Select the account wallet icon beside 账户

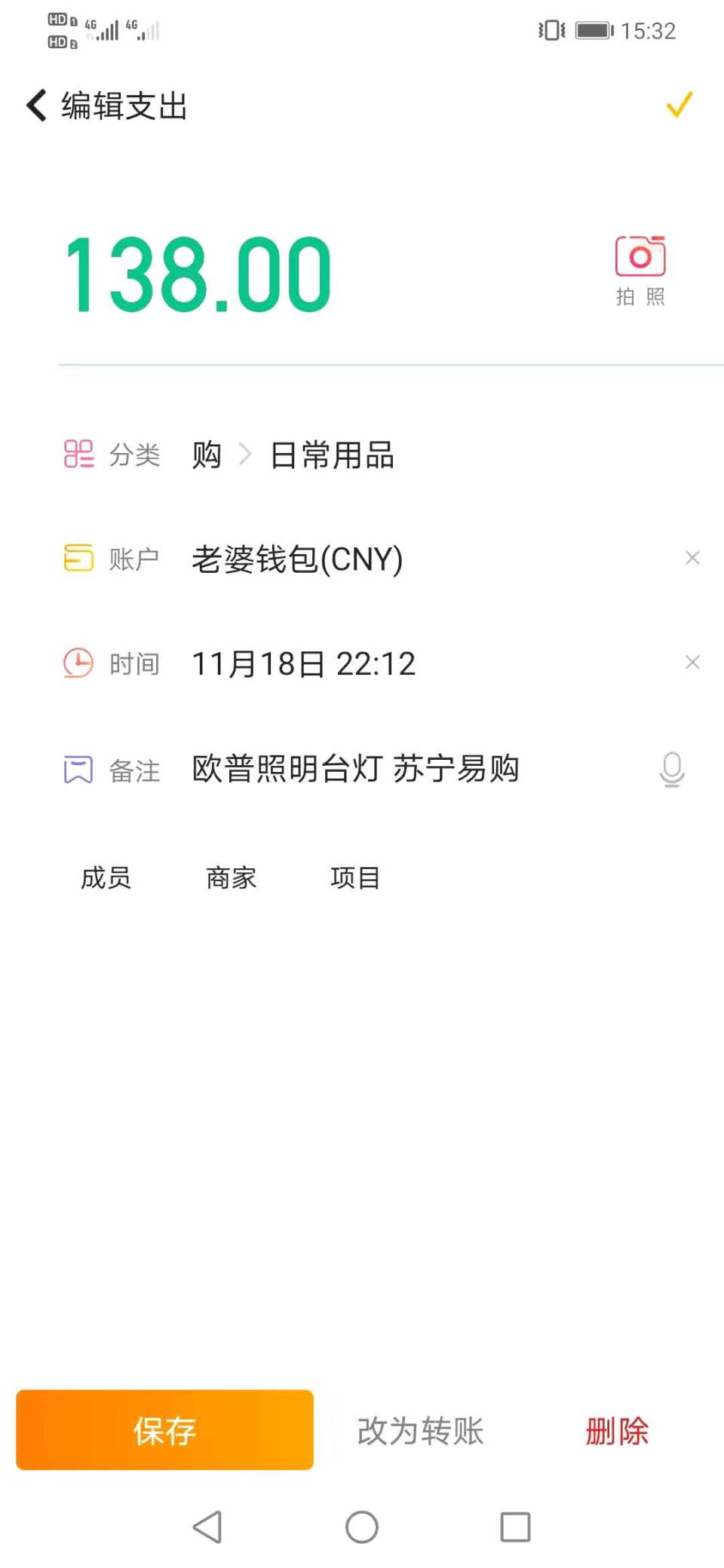click(78, 559)
